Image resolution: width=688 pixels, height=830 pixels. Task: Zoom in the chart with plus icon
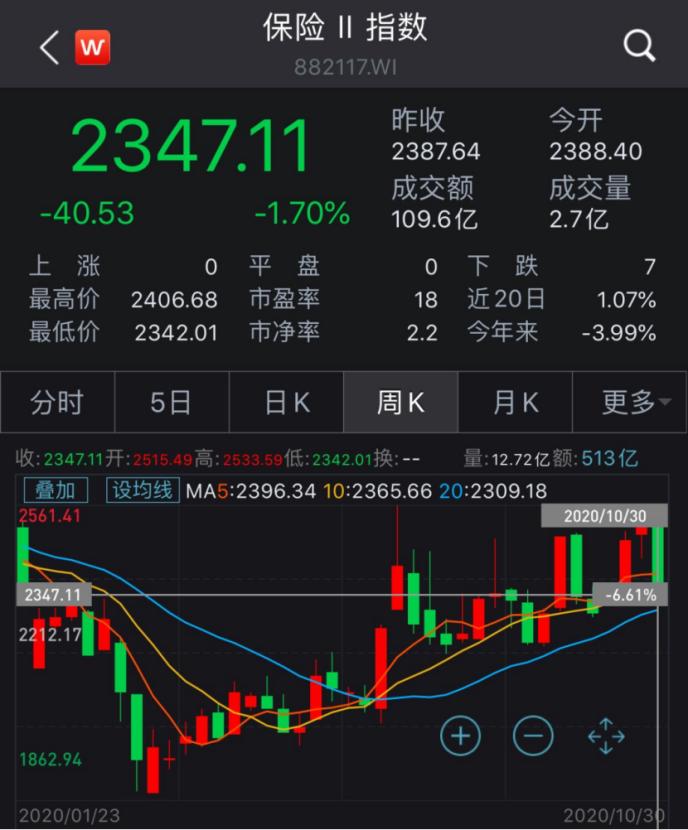coord(461,736)
